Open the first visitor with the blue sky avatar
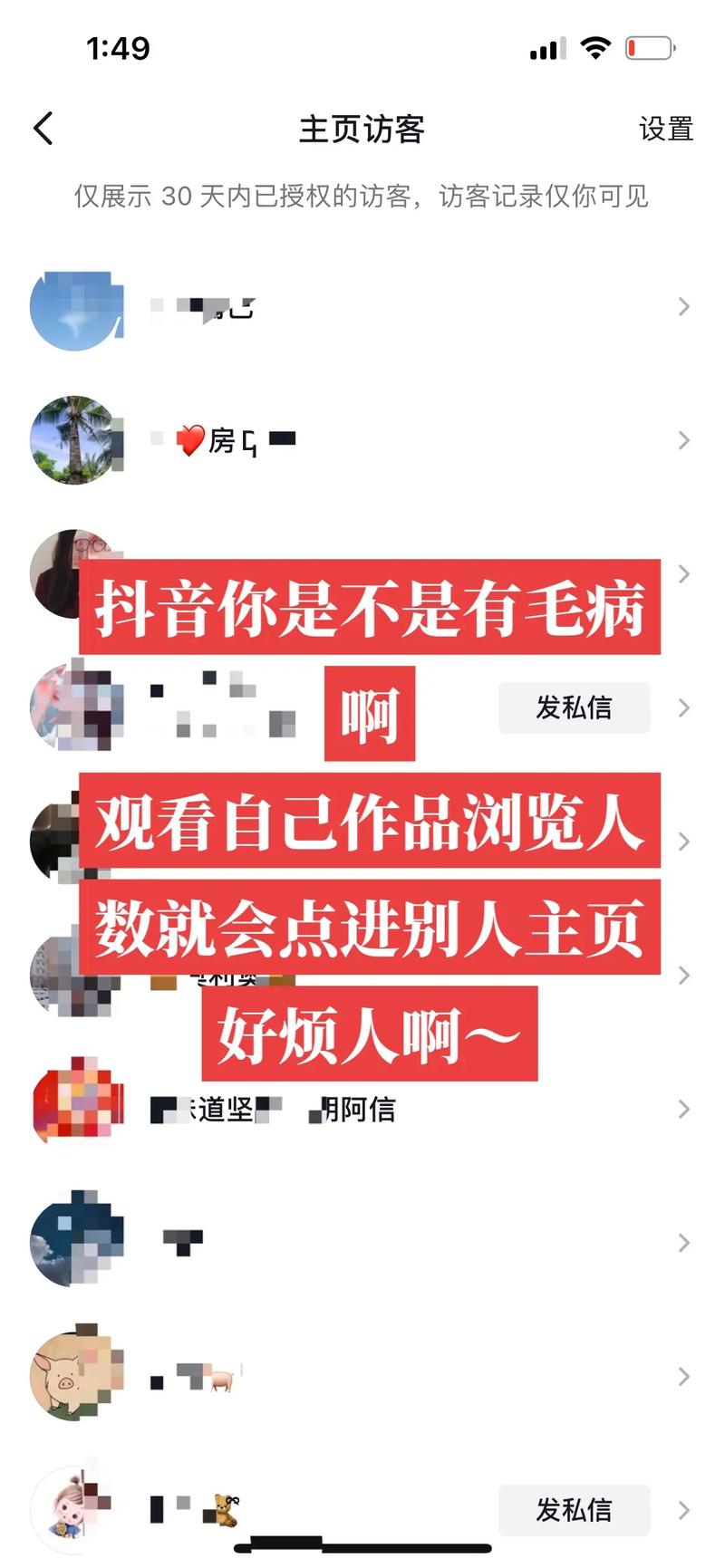Viewport: 725px width, 1568px height. click(362, 308)
